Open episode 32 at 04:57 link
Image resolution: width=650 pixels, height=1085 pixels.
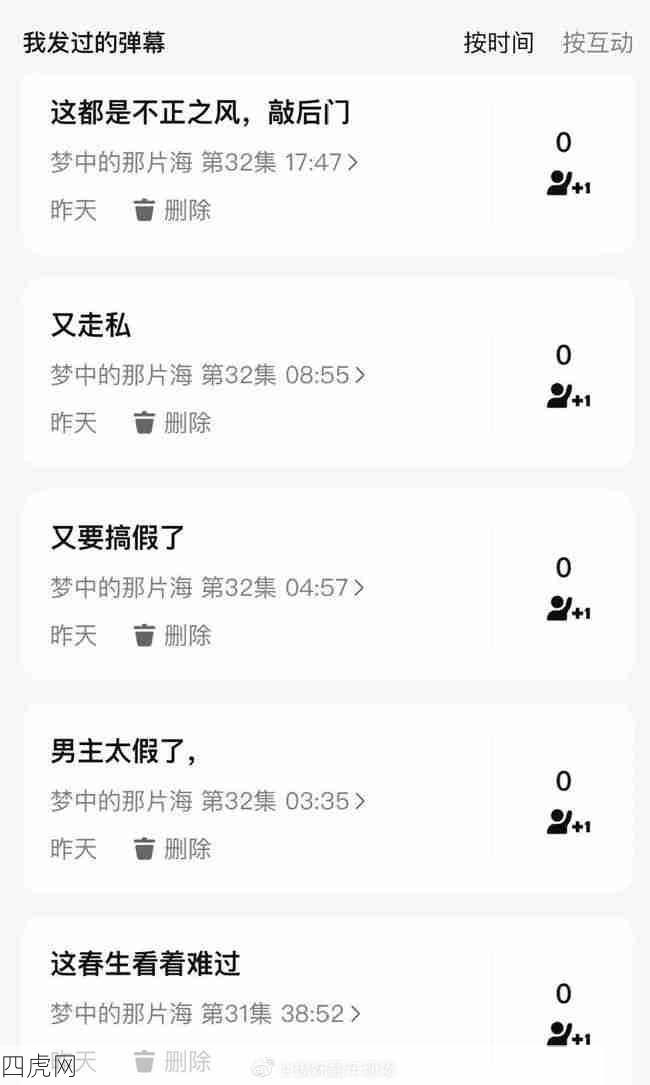point(208,587)
